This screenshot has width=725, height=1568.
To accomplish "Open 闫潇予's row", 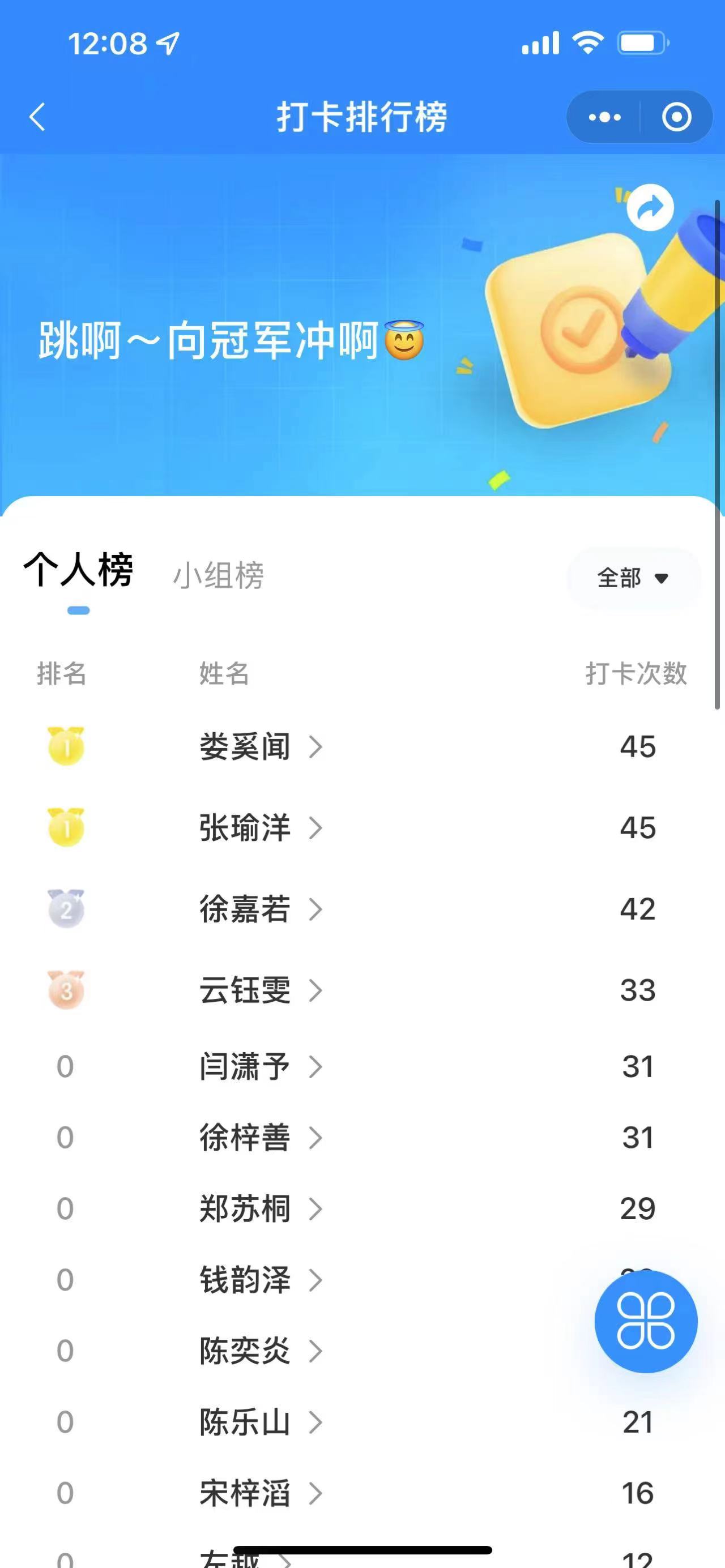I will [261, 1066].
